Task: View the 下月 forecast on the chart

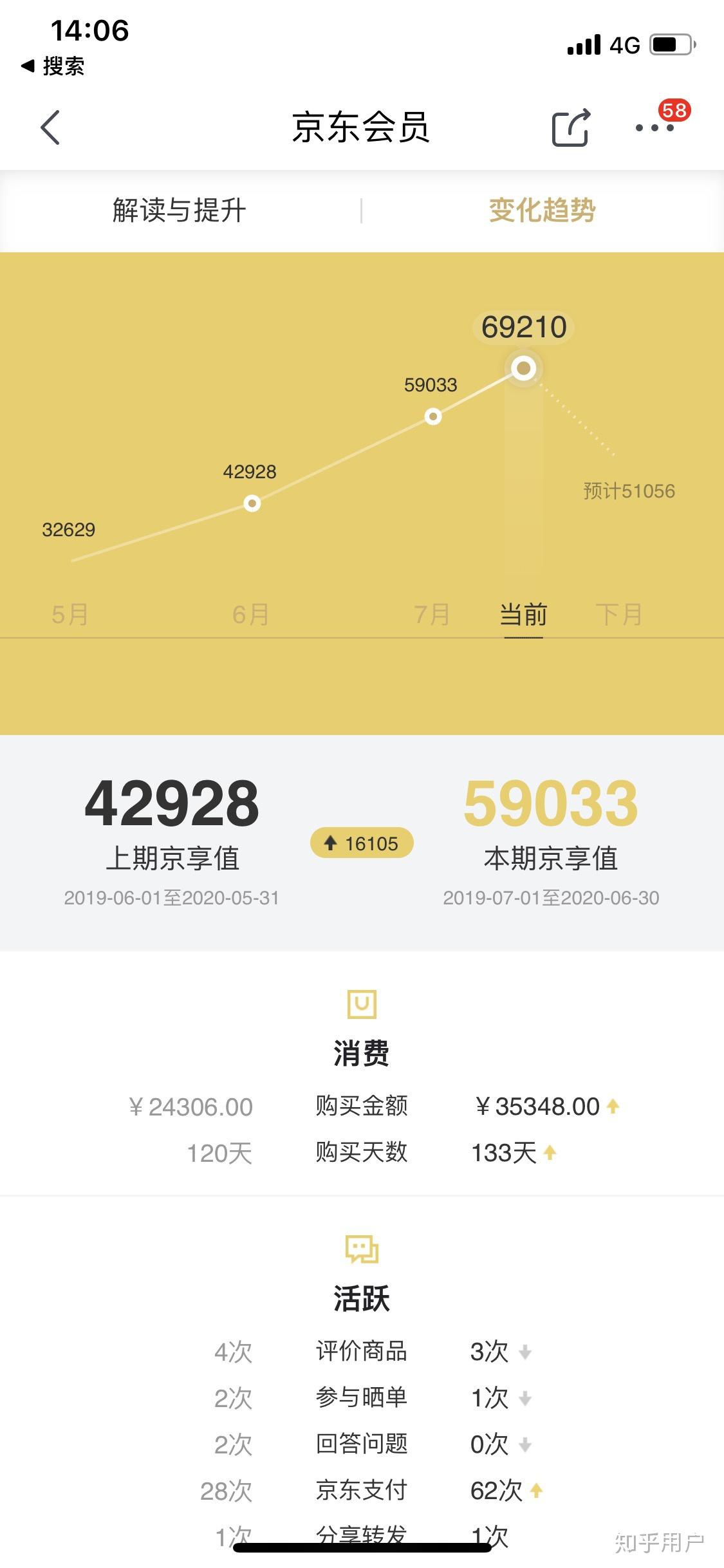Action: (x=619, y=615)
